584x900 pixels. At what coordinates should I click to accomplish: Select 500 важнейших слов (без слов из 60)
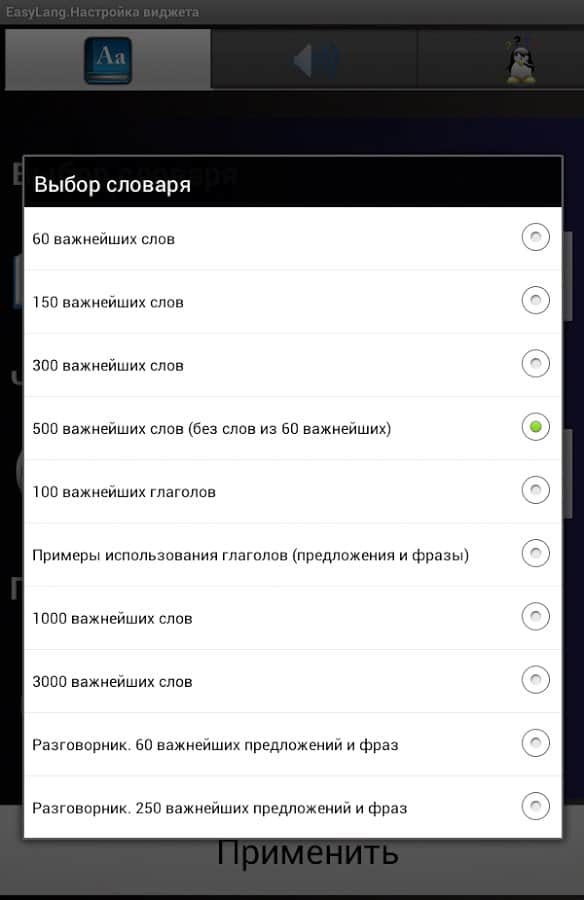[292, 428]
